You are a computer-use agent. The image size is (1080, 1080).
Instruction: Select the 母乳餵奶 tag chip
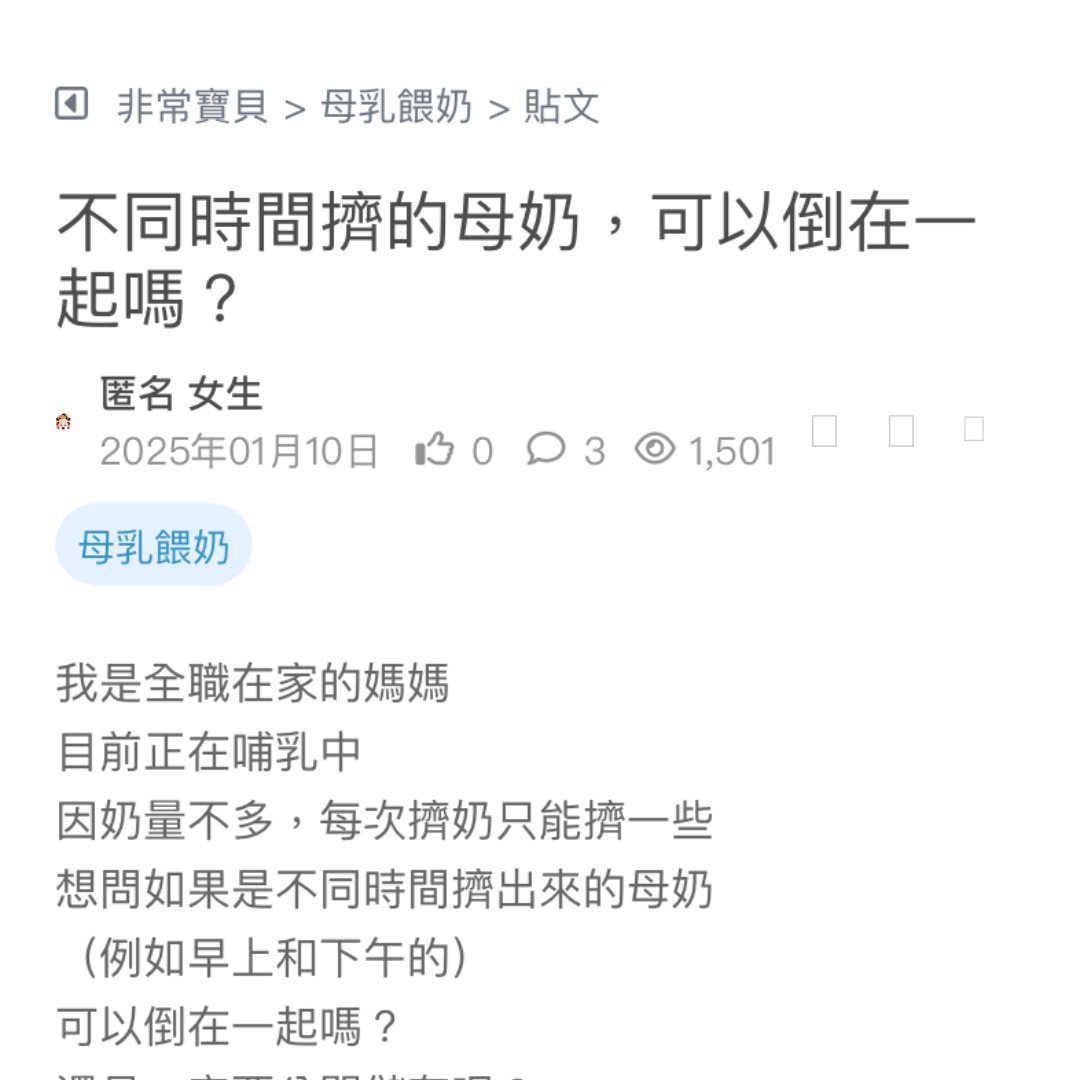tap(154, 547)
